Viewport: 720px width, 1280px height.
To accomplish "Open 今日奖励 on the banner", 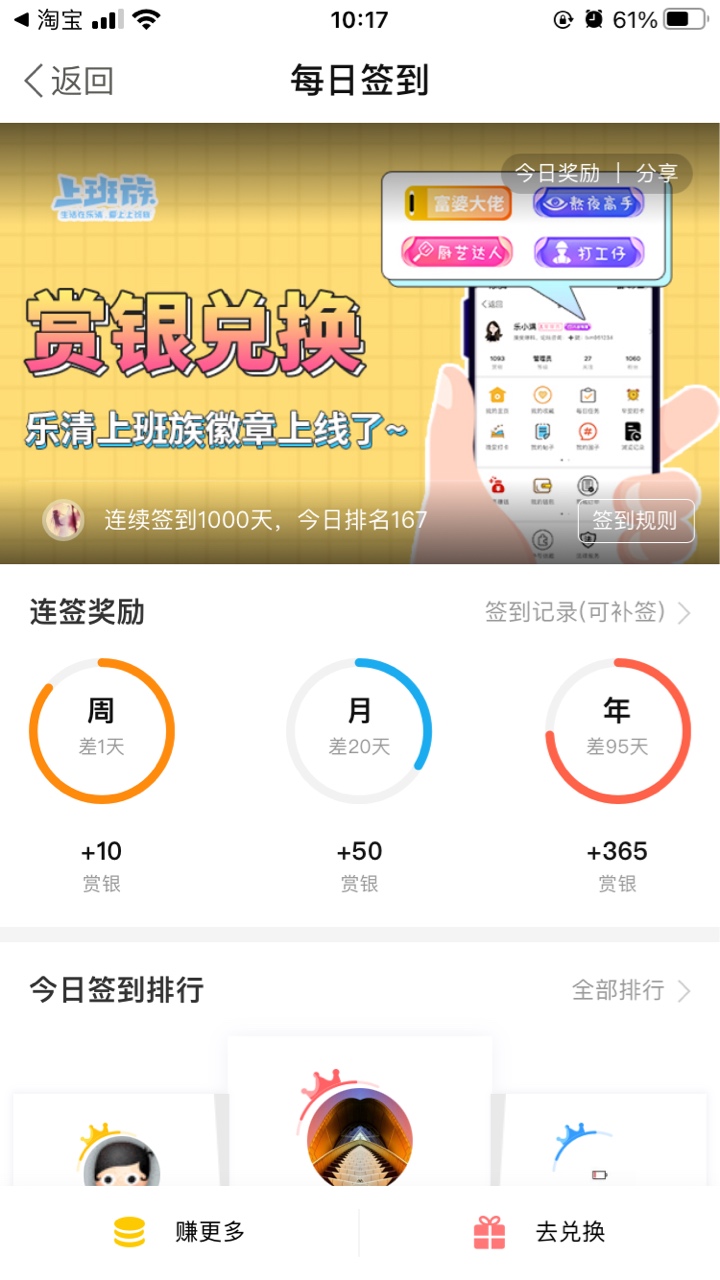I will [x=557, y=173].
